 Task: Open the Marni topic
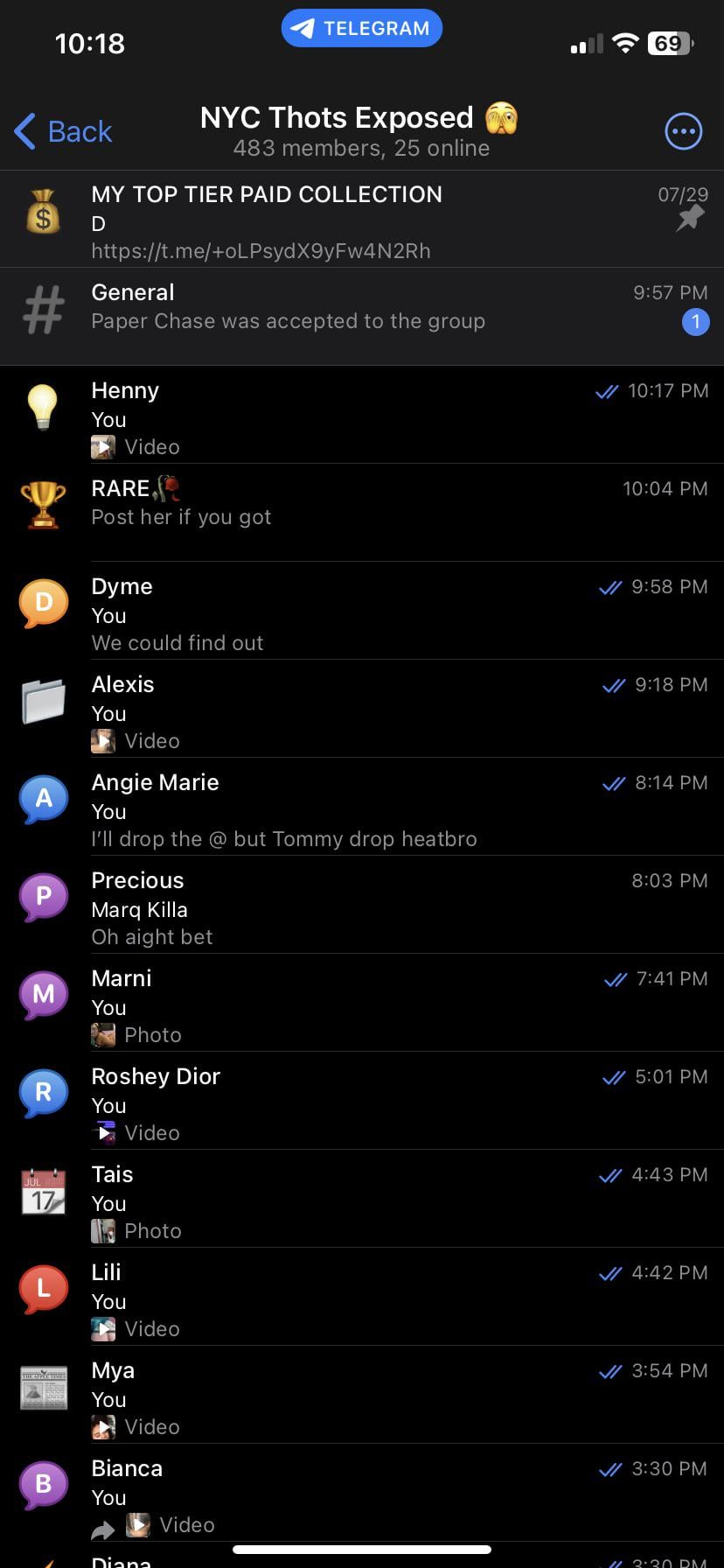pyautogui.click(x=362, y=1004)
